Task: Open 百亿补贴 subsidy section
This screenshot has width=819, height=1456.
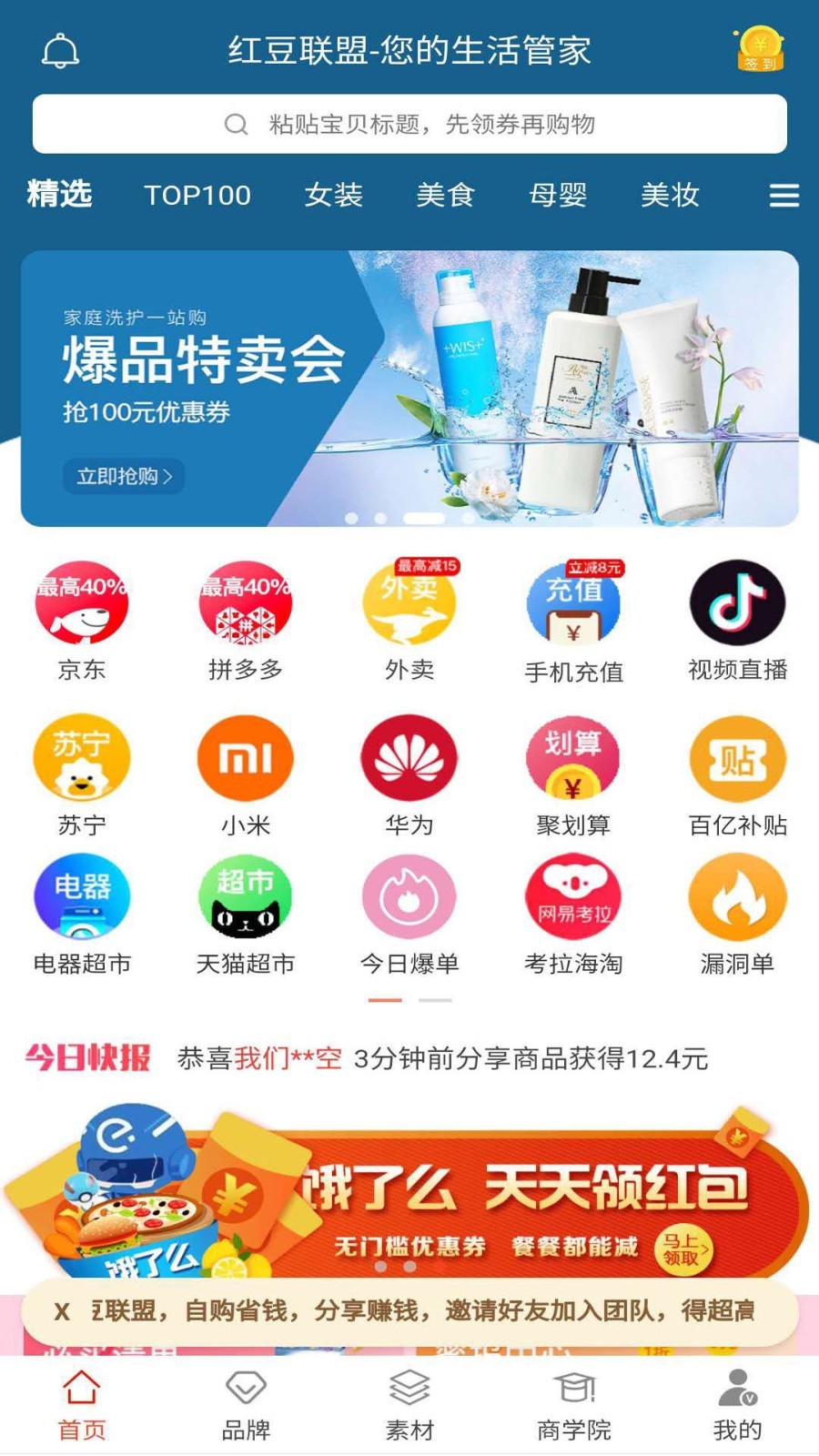Action: click(737, 775)
